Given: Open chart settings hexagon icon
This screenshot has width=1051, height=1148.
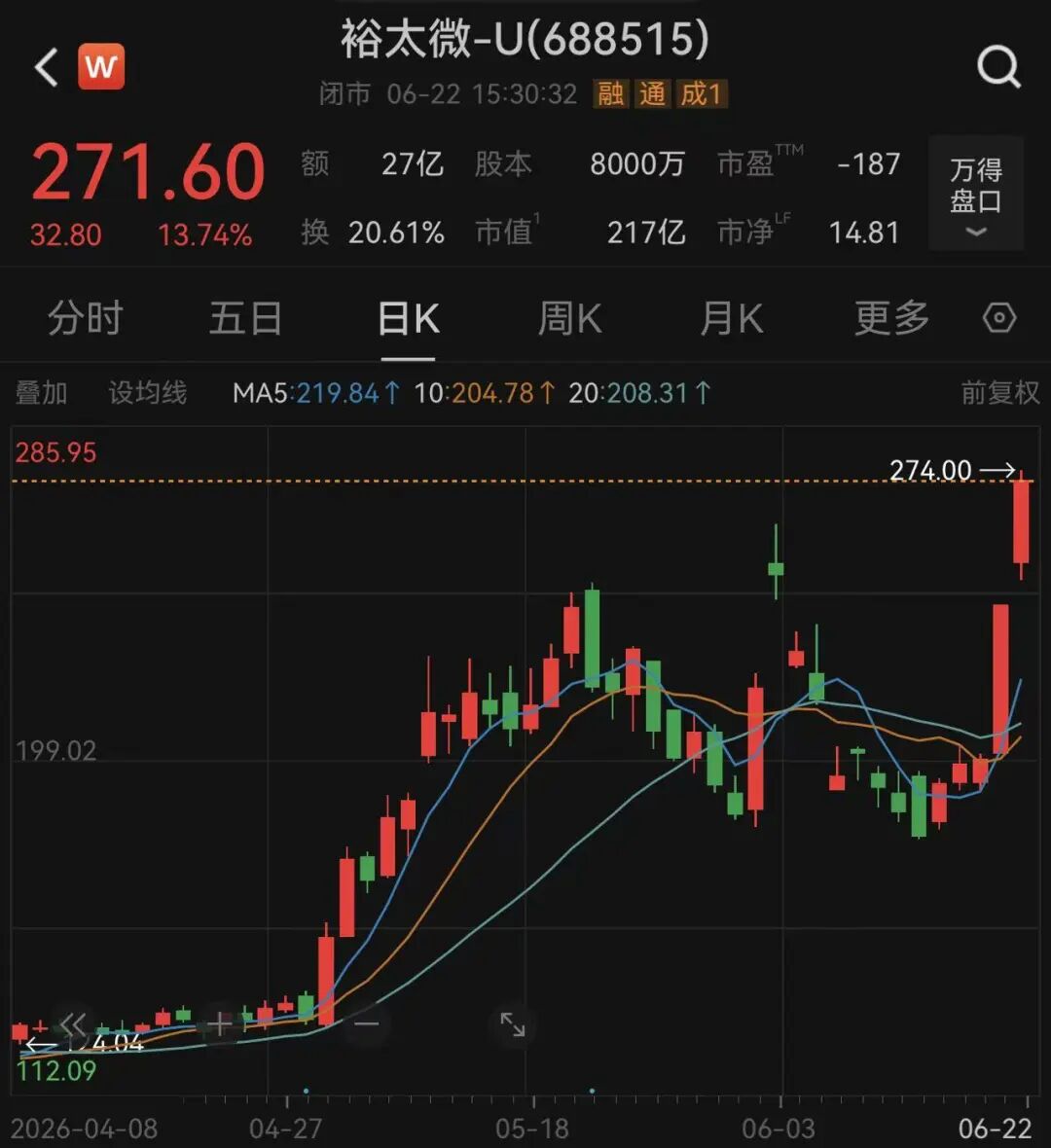Looking at the screenshot, I should pyautogui.click(x=999, y=318).
